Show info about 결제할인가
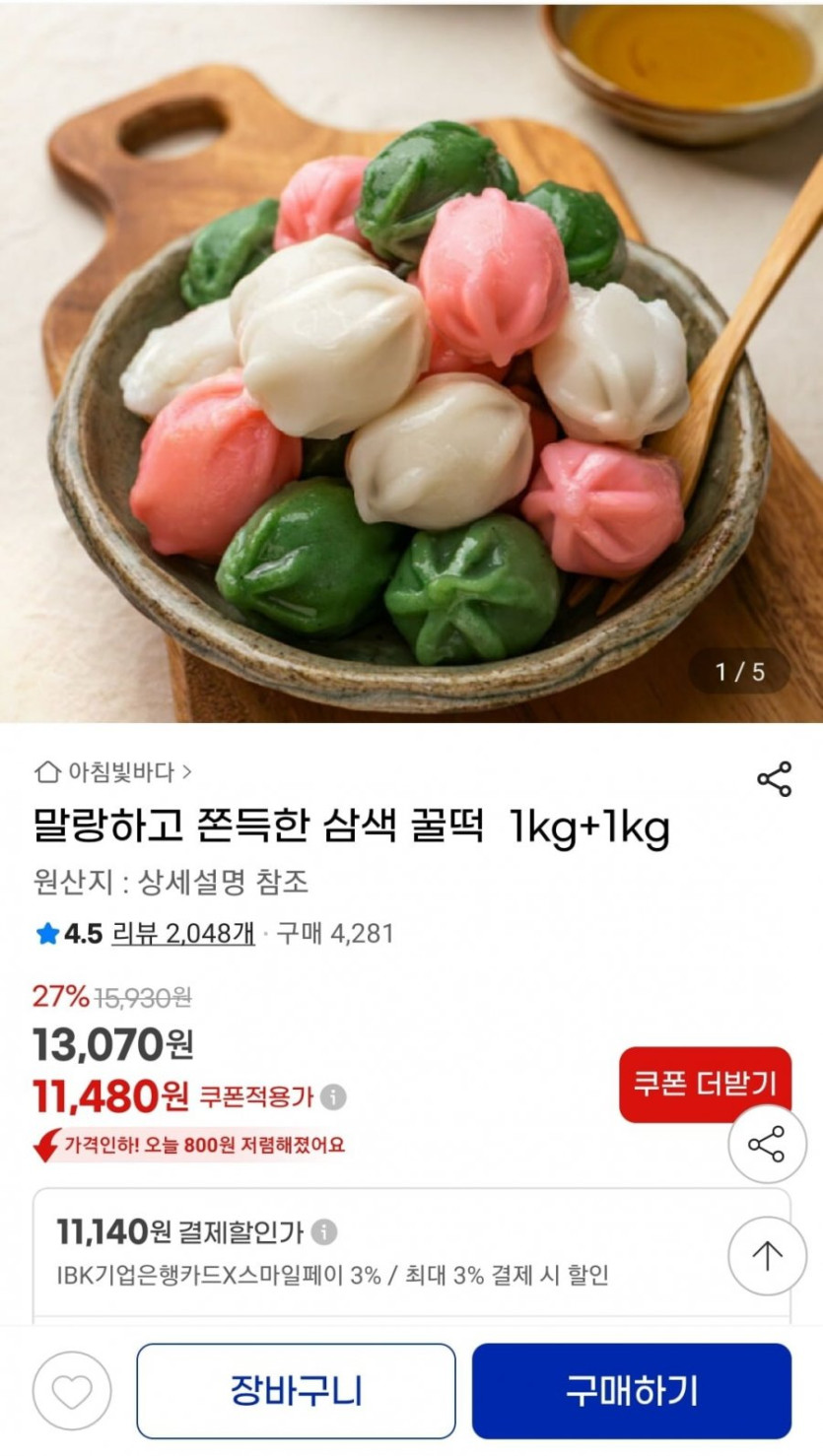Screen dimensions: 823x1456 323,1231
